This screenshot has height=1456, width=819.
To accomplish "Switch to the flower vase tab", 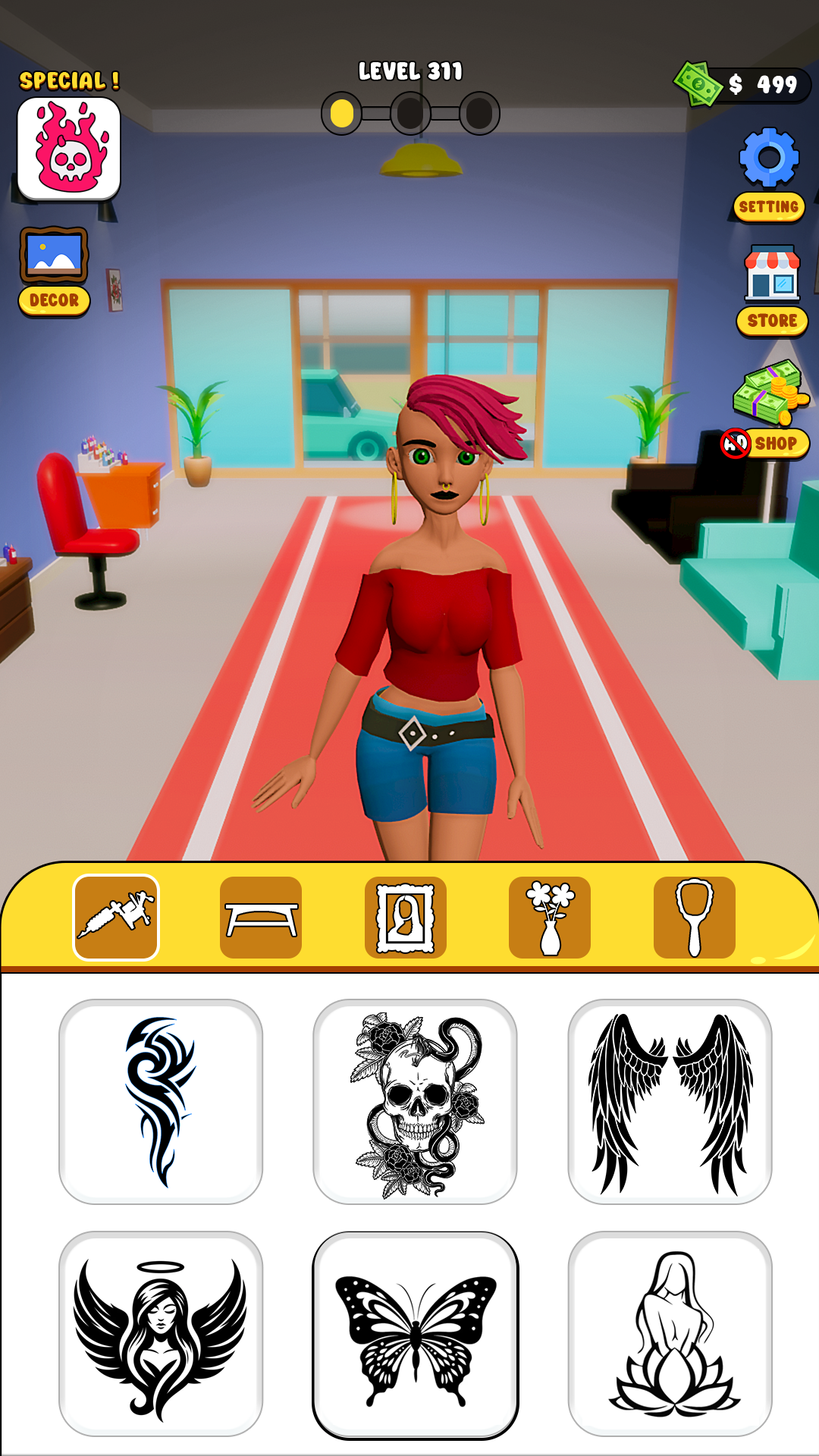I will click(550, 917).
